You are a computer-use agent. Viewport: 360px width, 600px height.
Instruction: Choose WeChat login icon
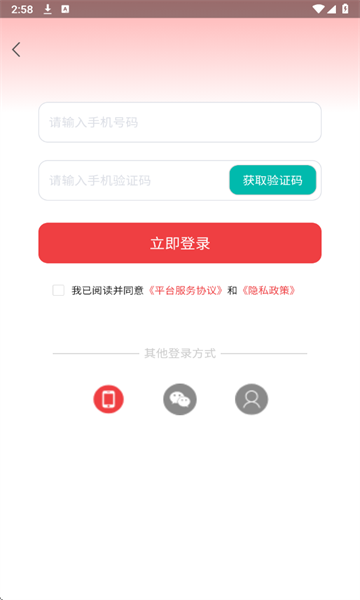(x=180, y=399)
